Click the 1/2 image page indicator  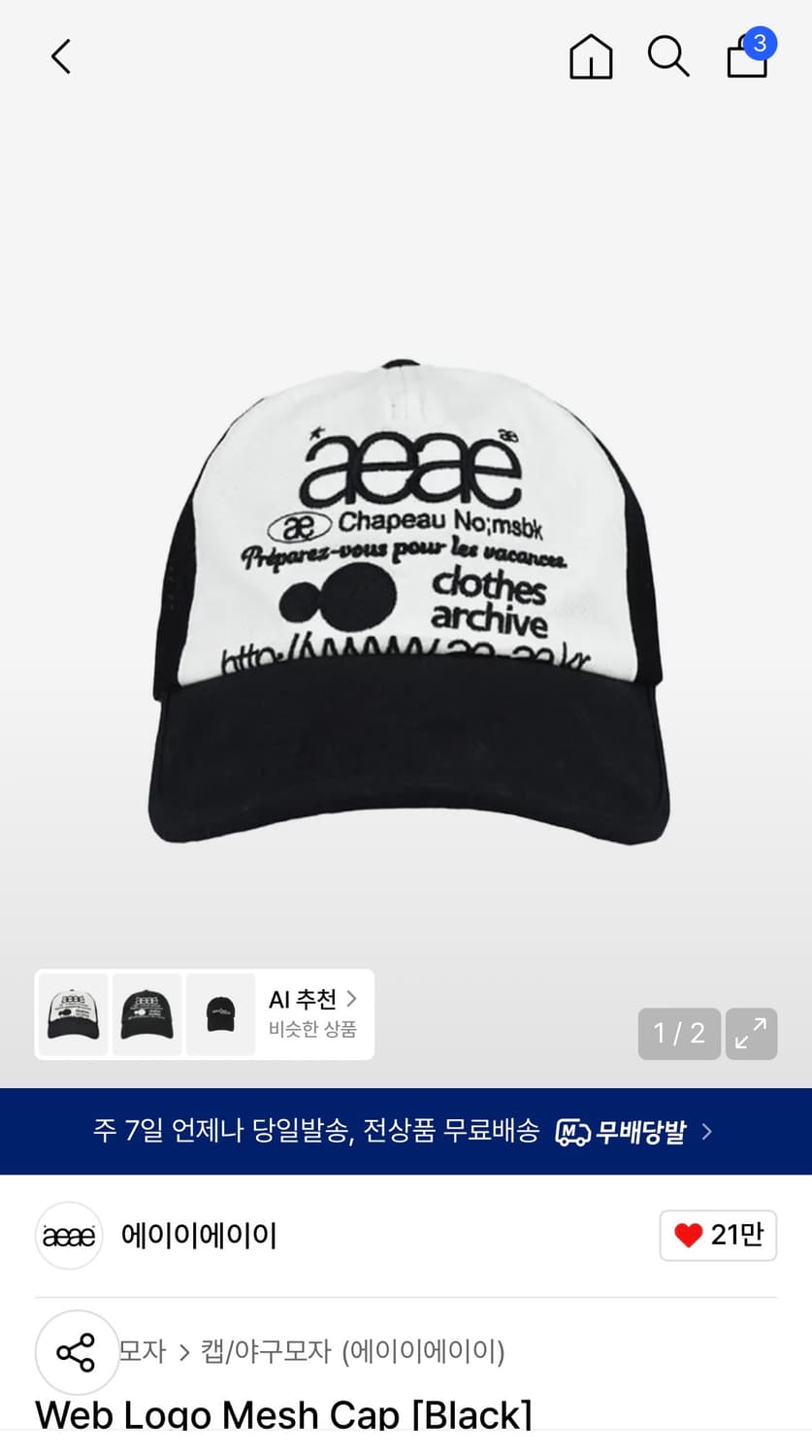(x=679, y=1034)
